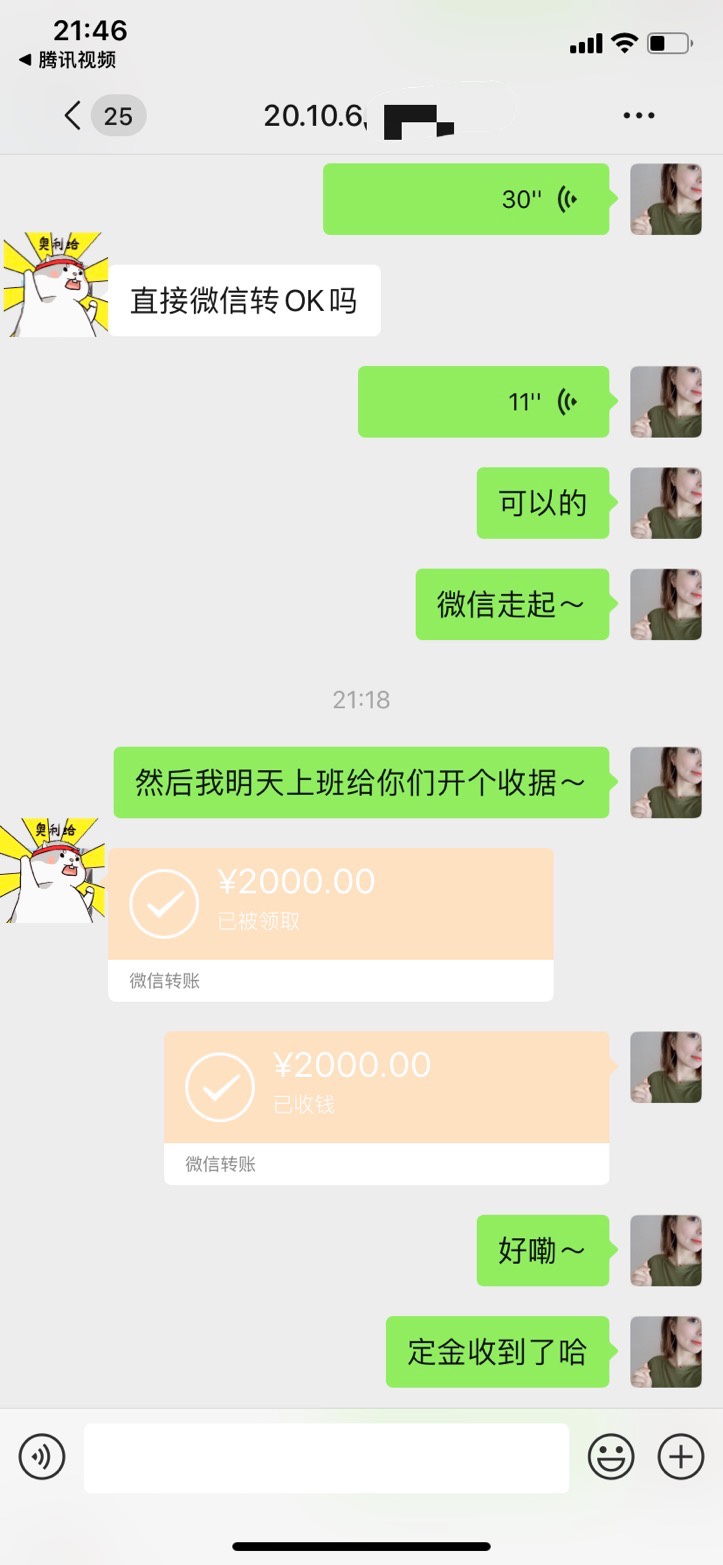Open sender's avatar next to 可以的
This screenshot has width=723, height=1565.
666,503
